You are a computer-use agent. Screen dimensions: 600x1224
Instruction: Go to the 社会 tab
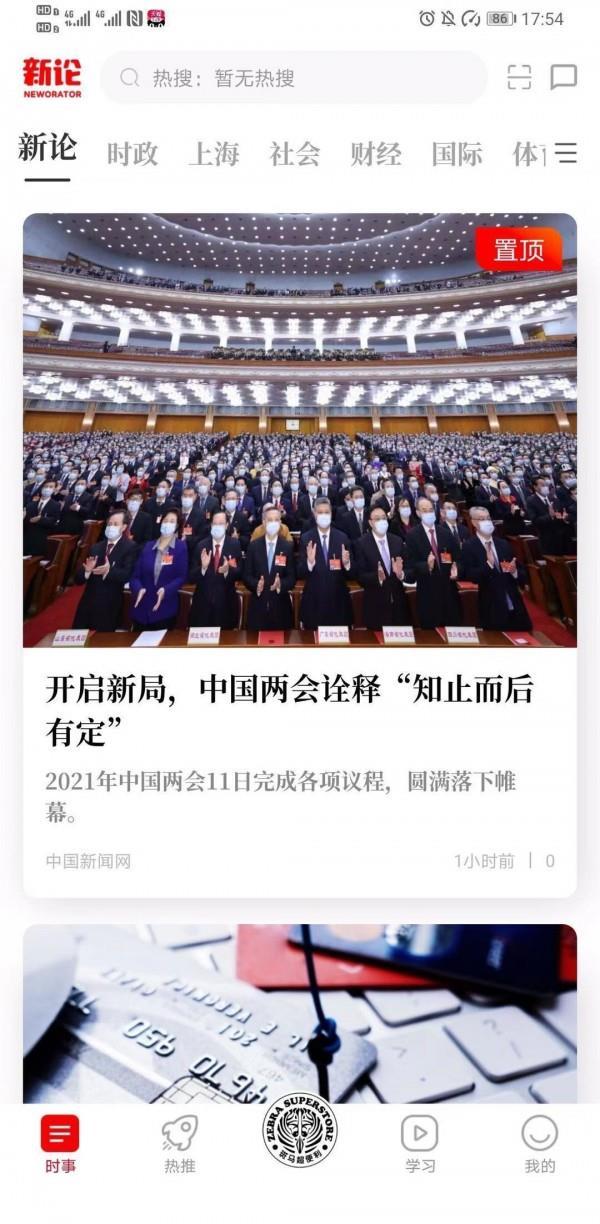[295, 154]
